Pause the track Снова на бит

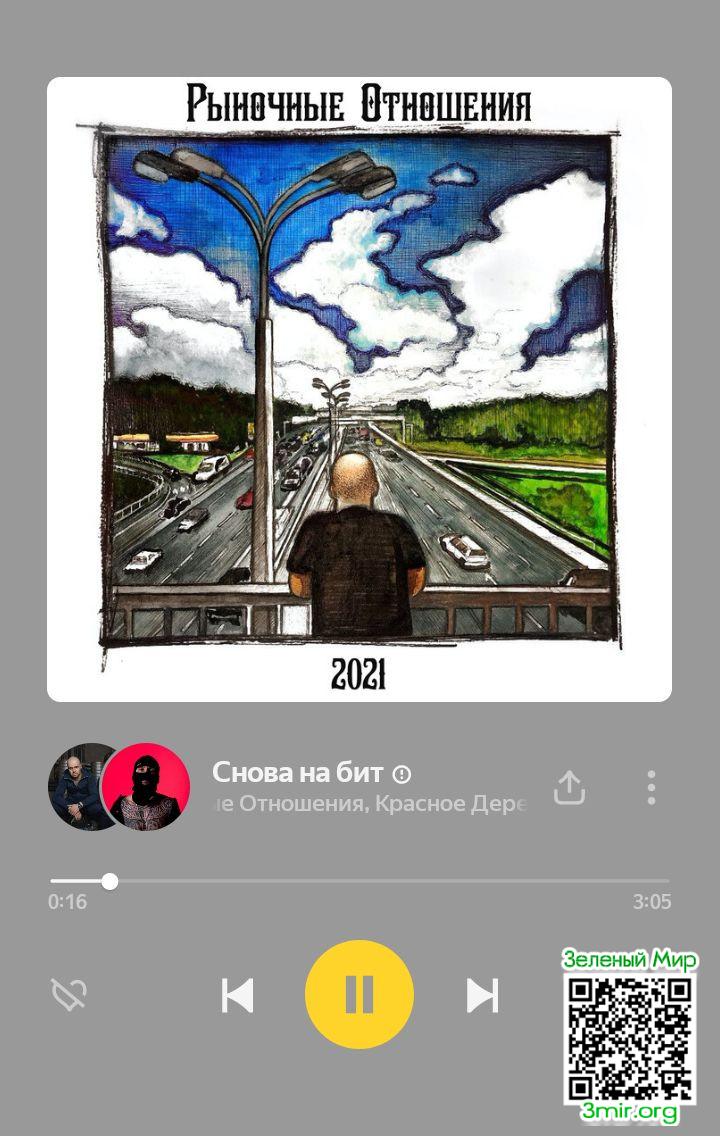(359, 994)
